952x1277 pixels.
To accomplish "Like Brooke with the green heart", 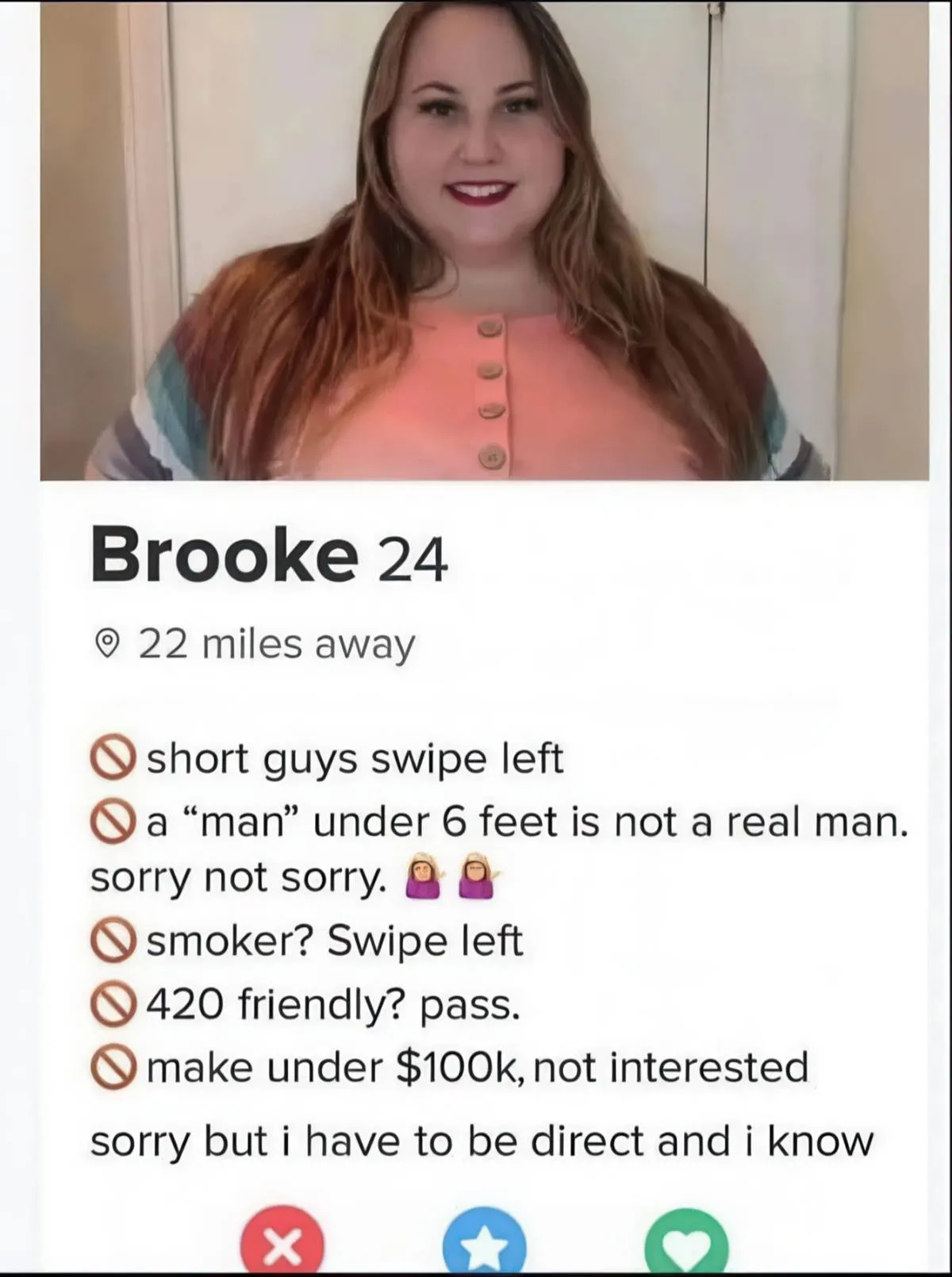I will click(x=686, y=1245).
